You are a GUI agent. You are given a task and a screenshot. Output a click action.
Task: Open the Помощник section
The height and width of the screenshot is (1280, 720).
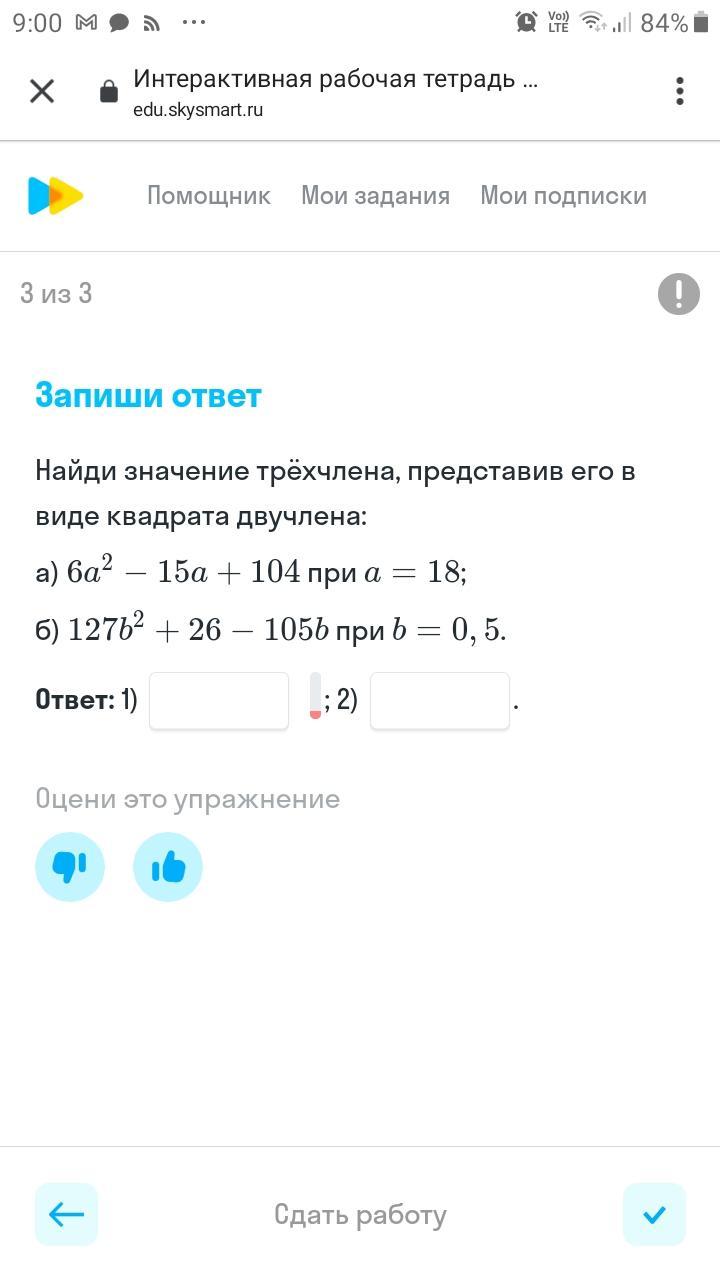click(x=209, y=196)
